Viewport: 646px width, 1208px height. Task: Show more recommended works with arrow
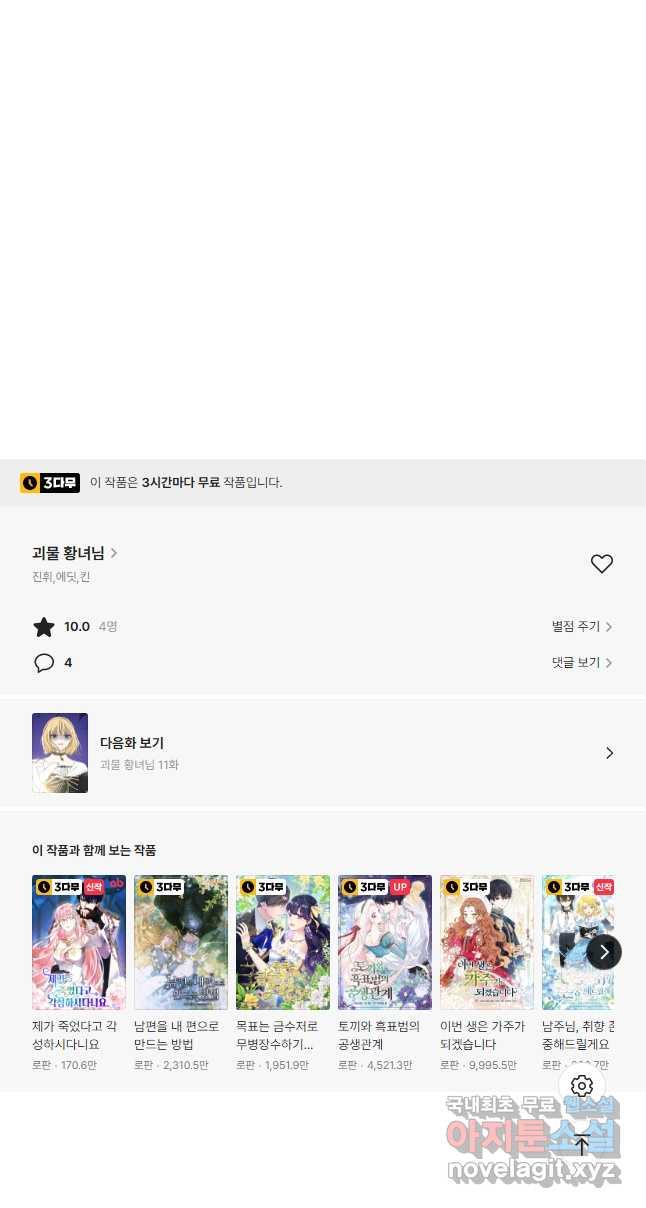click(604, 952)
